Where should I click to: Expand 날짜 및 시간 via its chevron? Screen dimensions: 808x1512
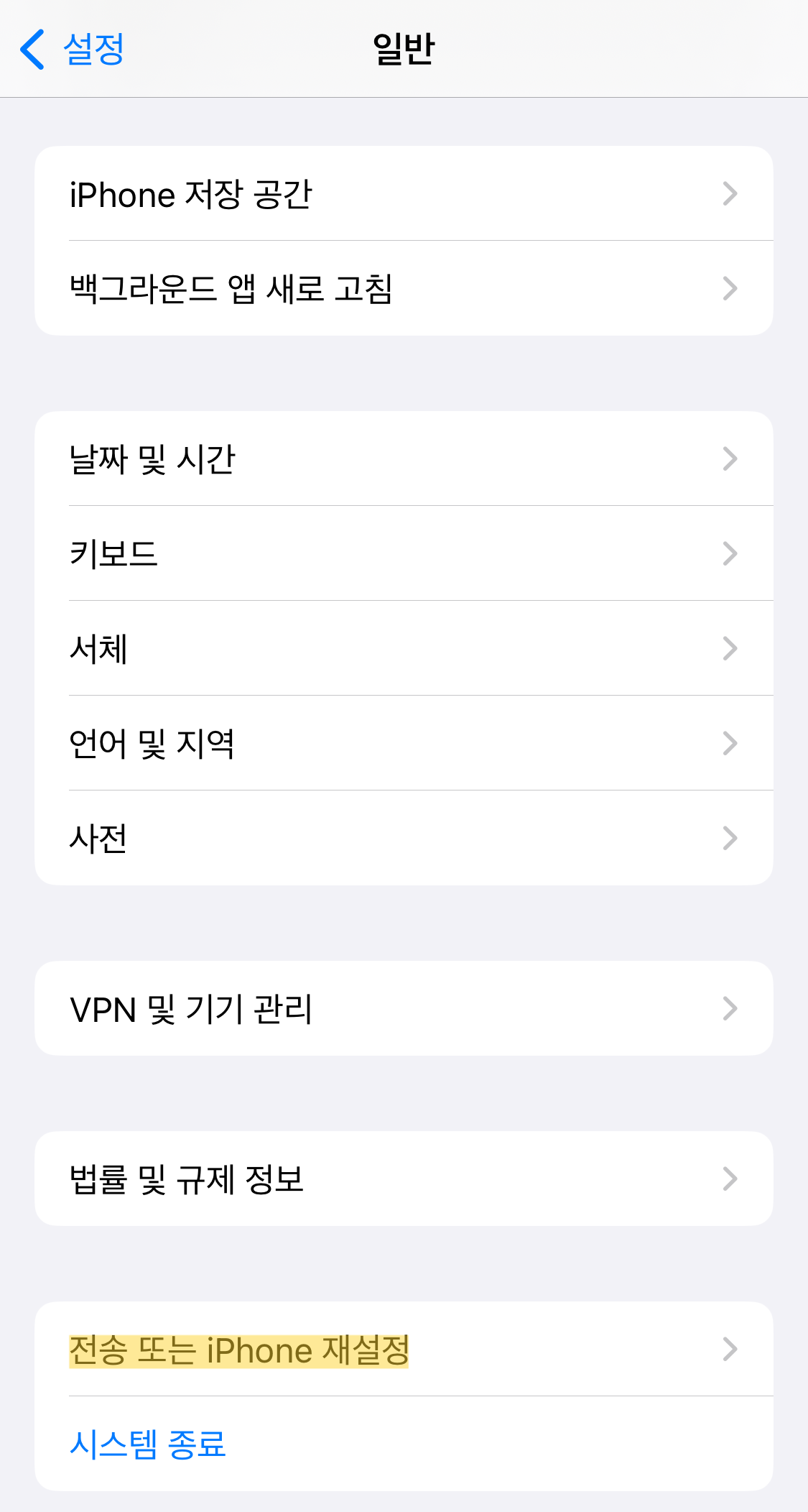click(730, 458)
